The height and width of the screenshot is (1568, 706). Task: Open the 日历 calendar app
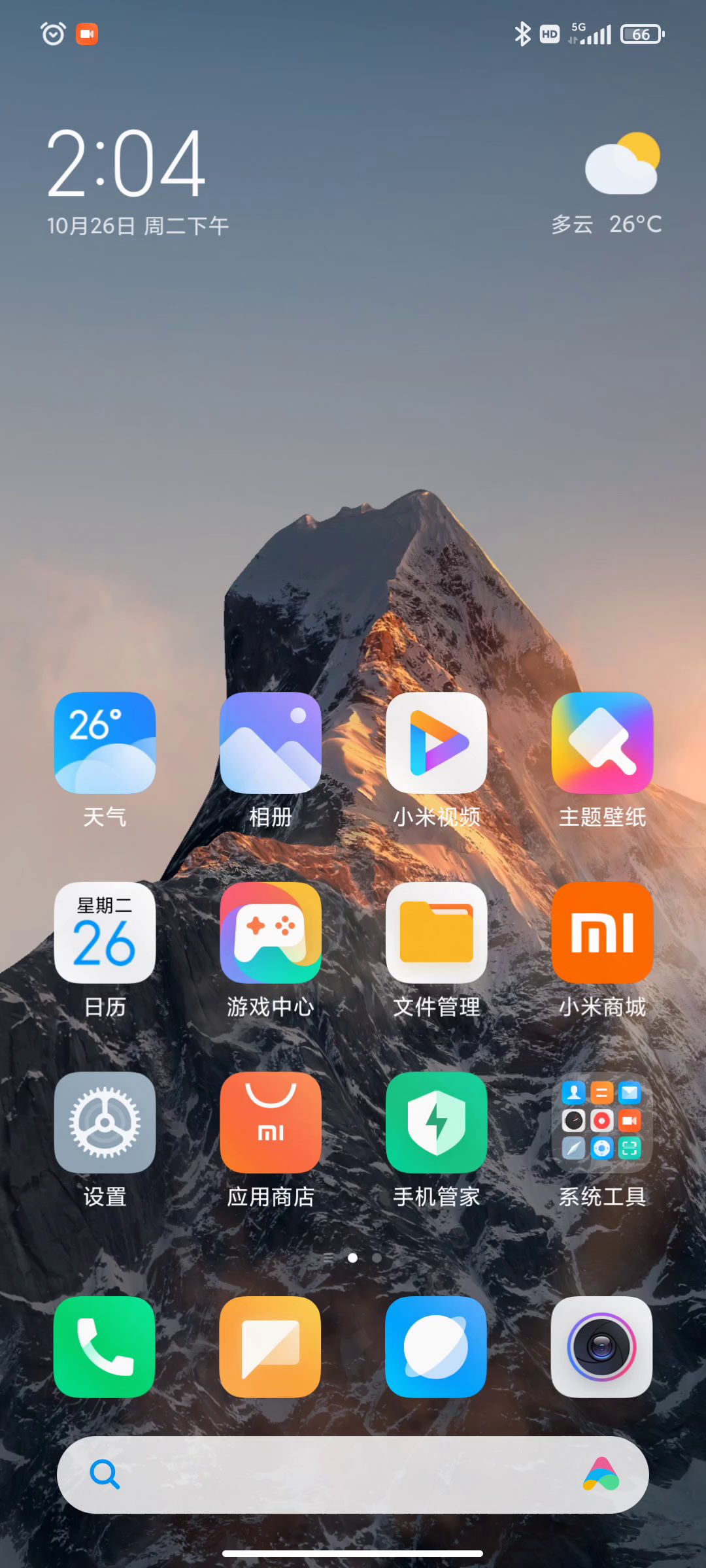(x=105, y=933)
